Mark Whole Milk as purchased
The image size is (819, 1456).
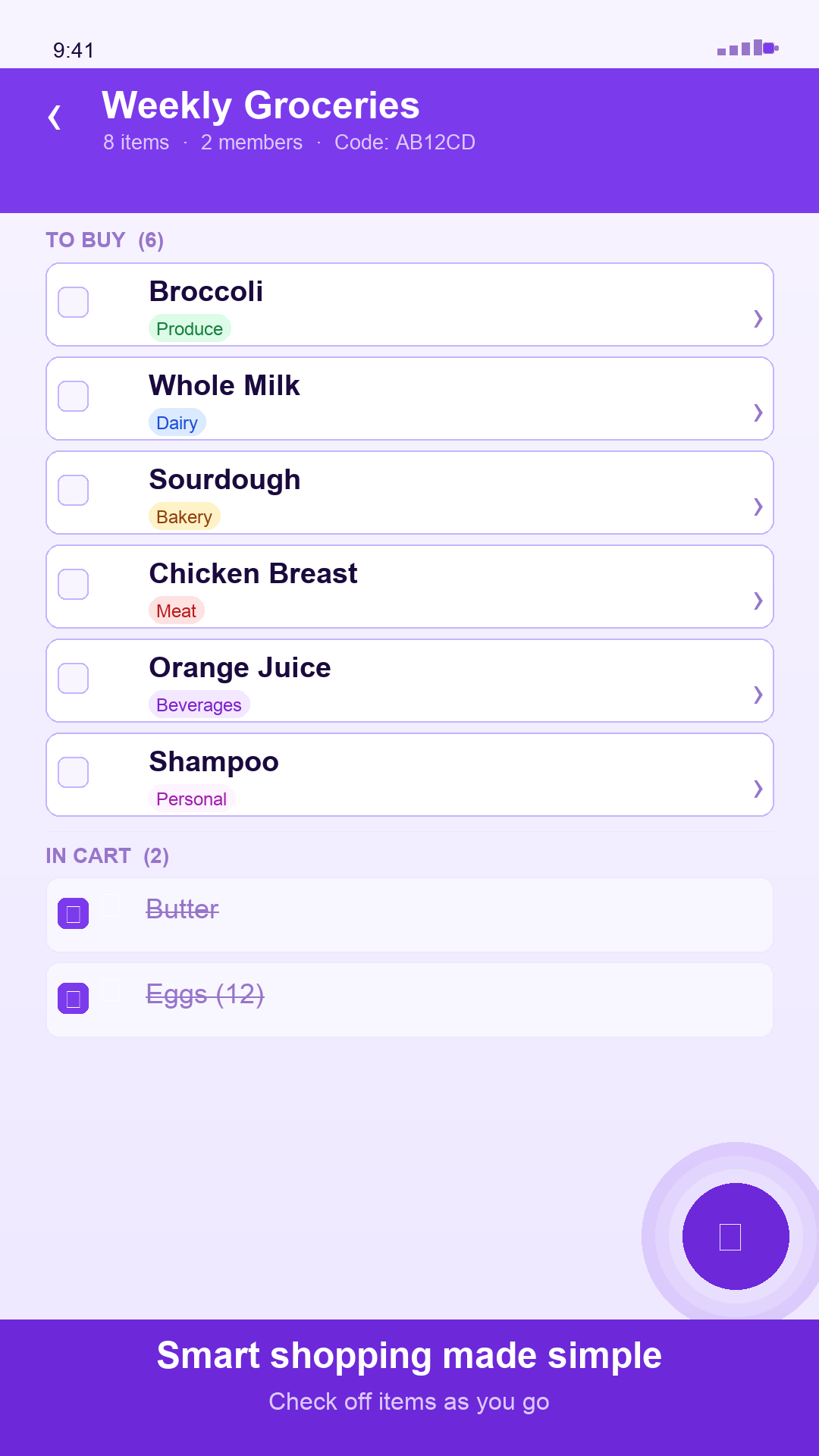73,397
